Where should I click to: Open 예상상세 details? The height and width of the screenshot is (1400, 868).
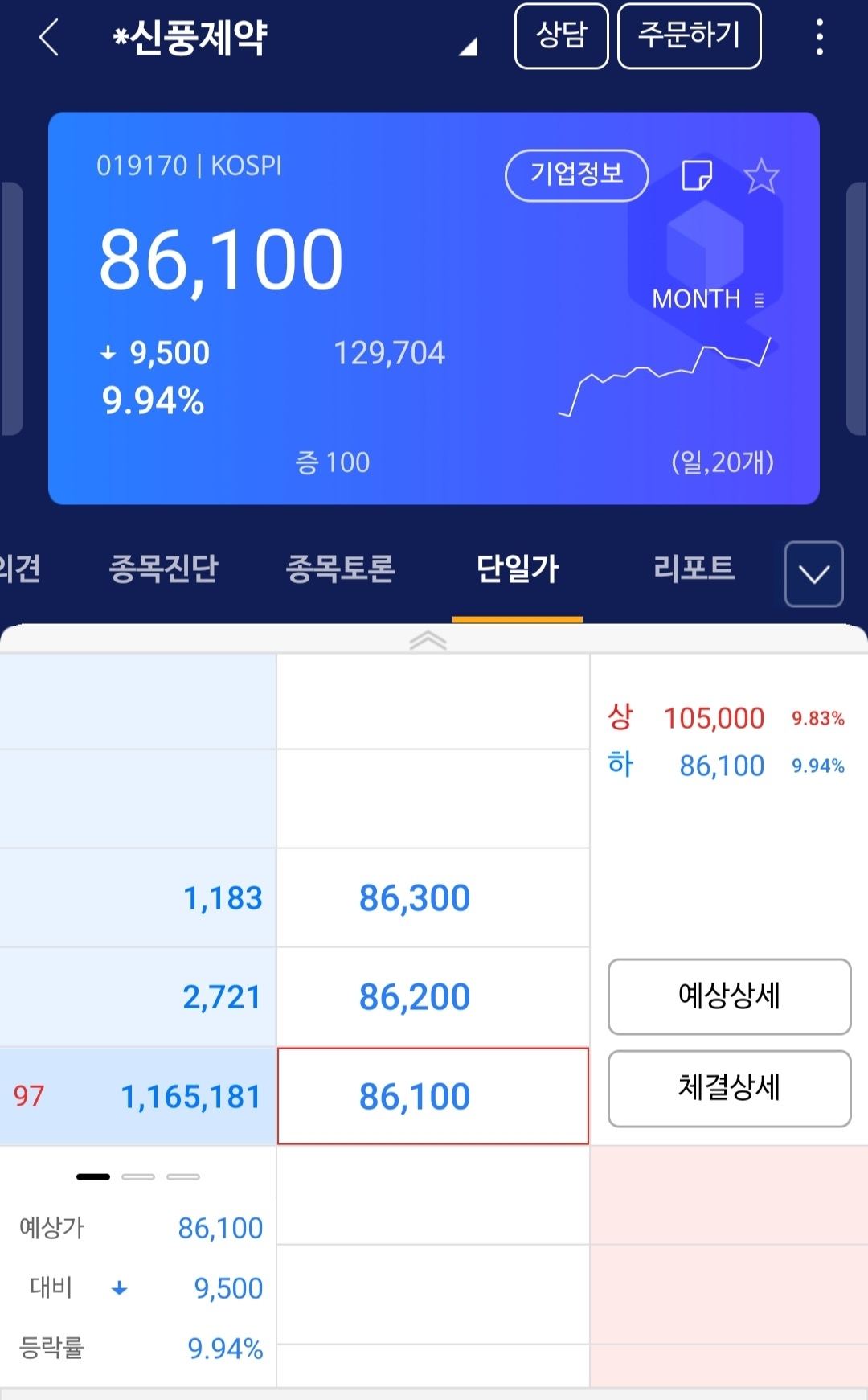point(729,996)
